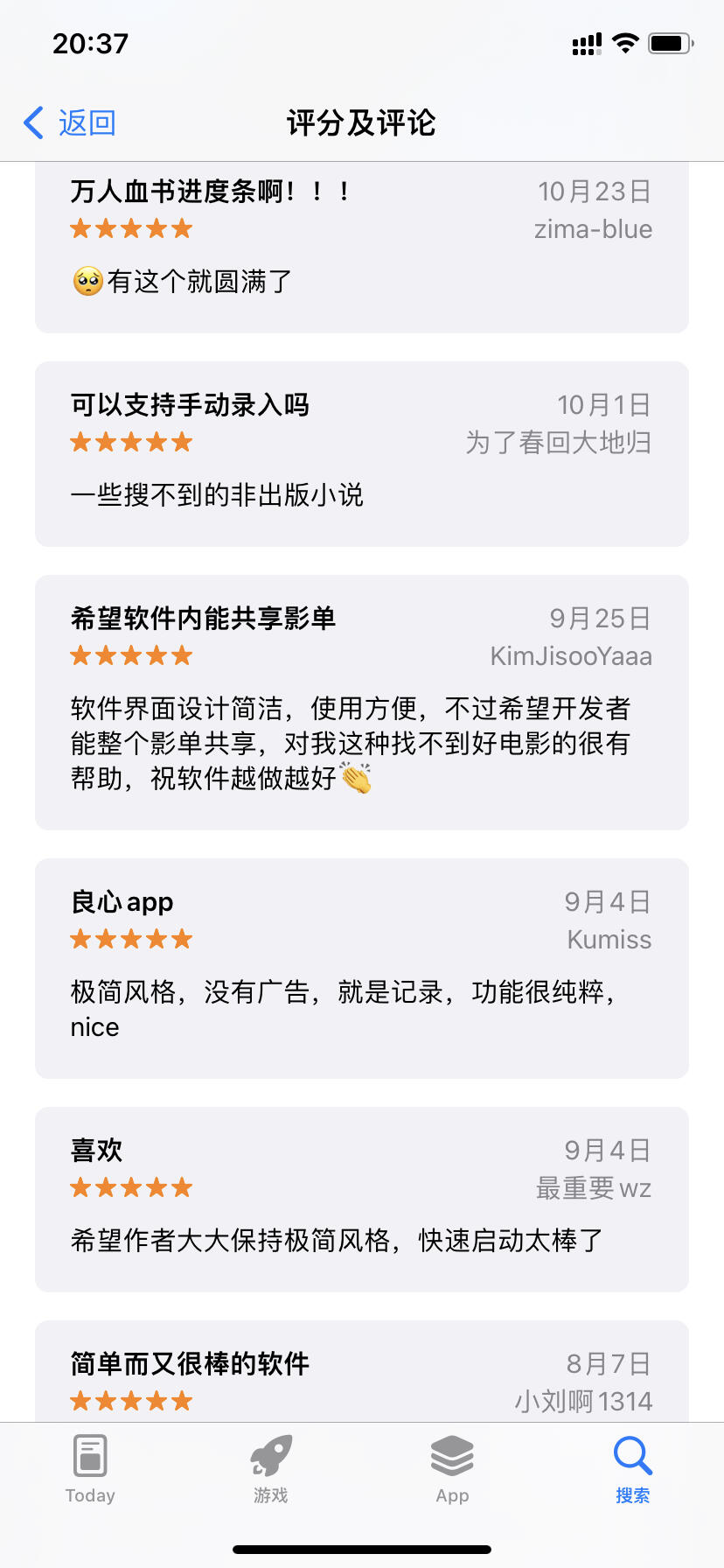Viewport: 724px width, 1568px height.
Task: Open the 喜欢 review by 最重要wz
Action: pyautogui.click(x=361, y=1199)
